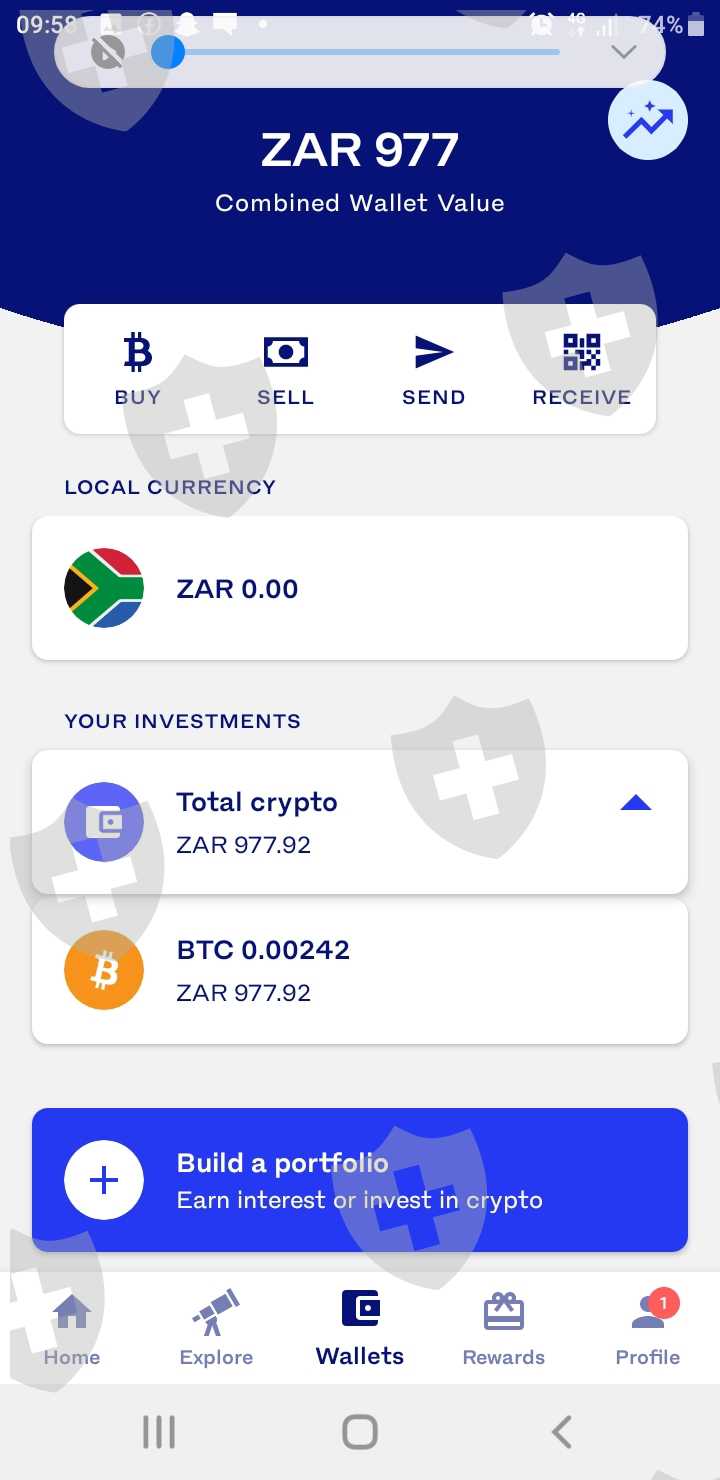Viewport: 720px width, 1480px height.
Task: Switch to the Explore tab
Action: click(216, 1330)
